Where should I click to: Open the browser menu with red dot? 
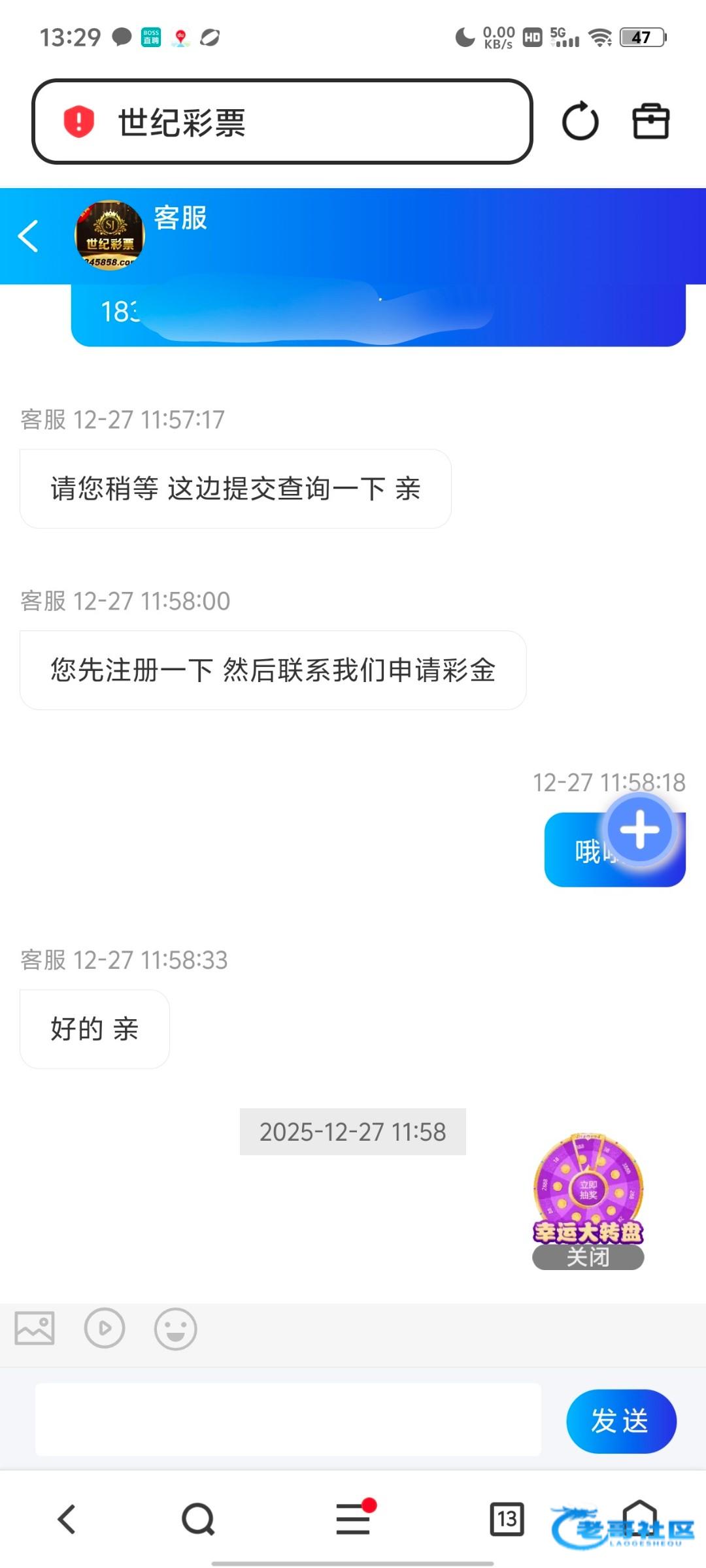point(353,1519)
